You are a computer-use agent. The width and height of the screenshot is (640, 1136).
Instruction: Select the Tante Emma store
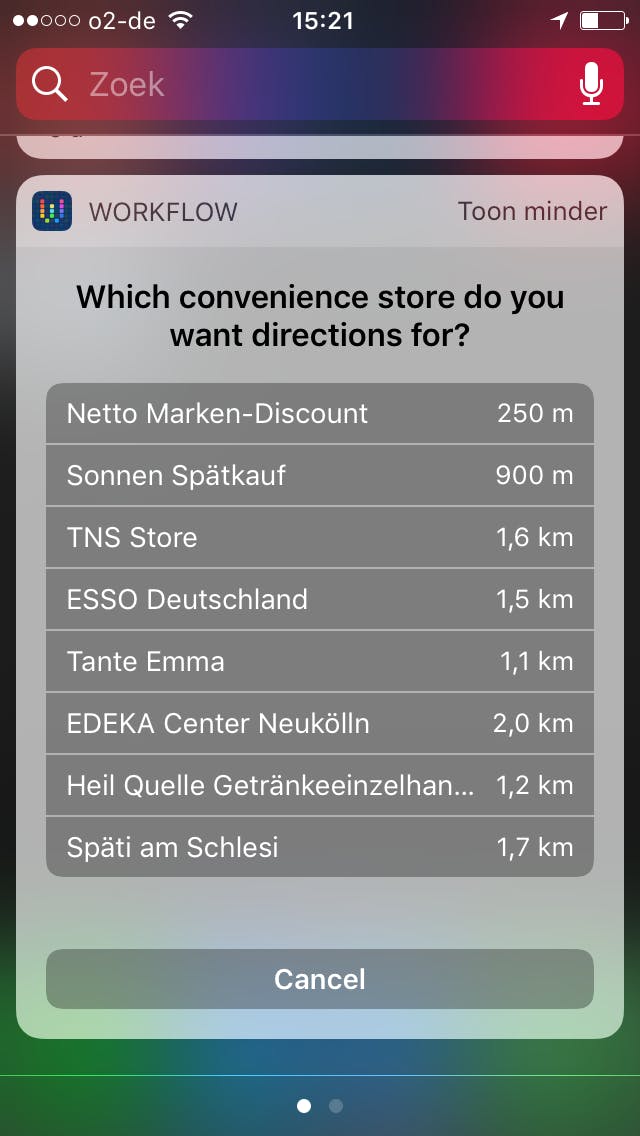[x=320, y=661]
